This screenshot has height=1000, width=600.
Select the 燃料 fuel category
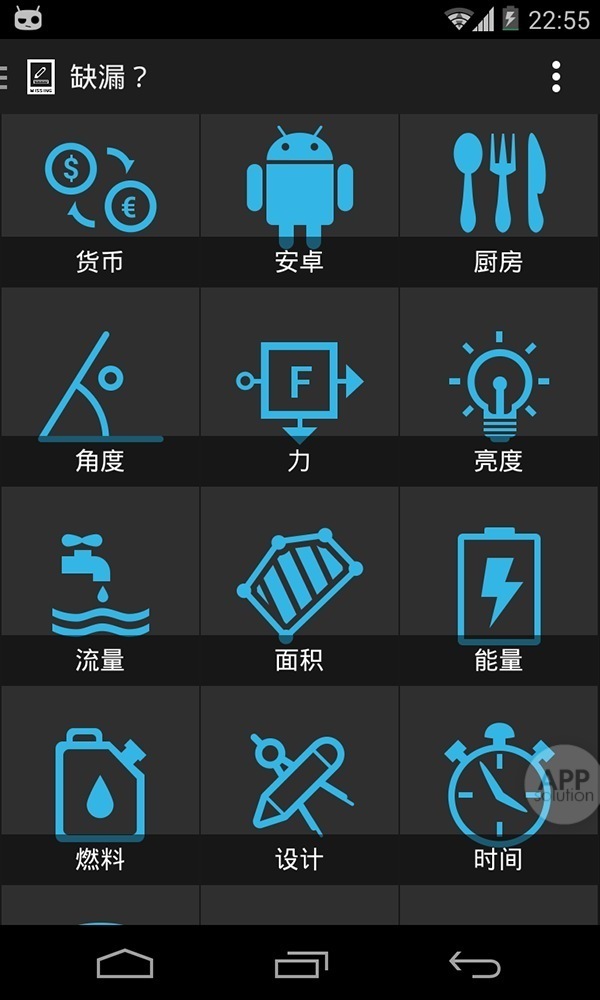pyautogui.click(x=100, y=796)
